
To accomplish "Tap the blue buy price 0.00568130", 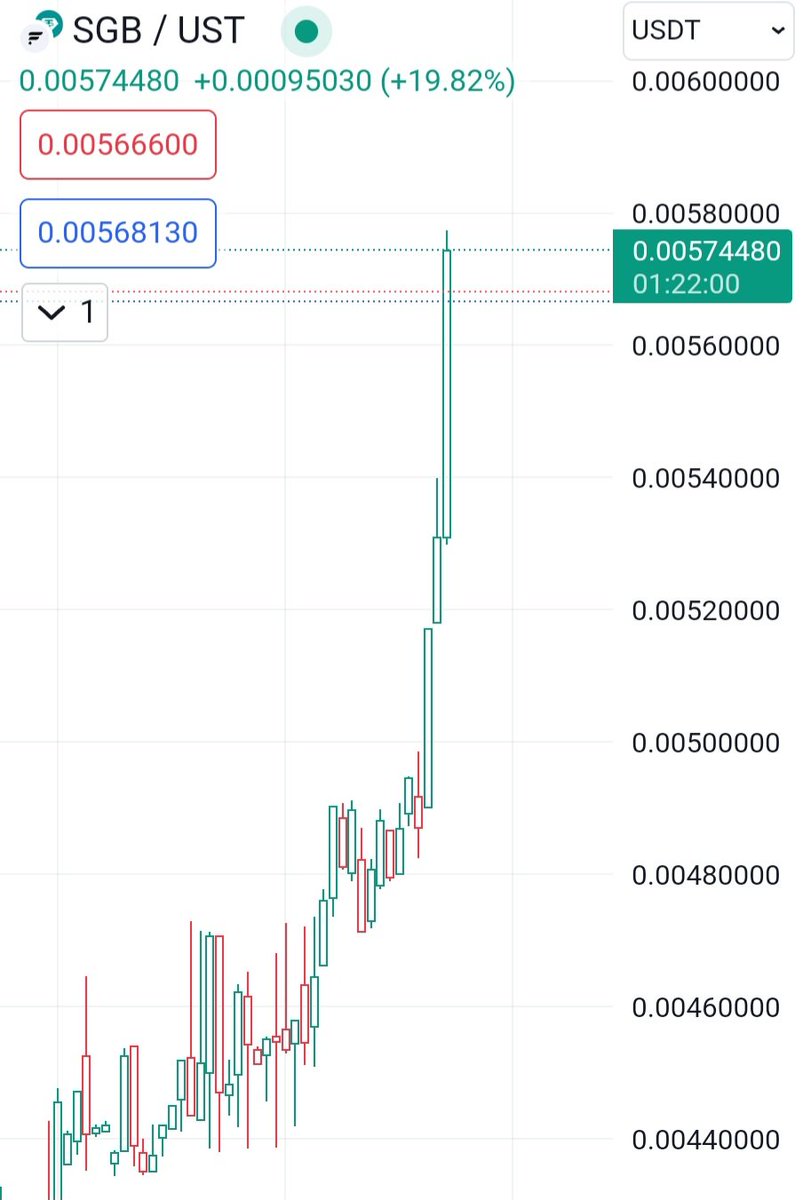I will click(x=118, y=233).
